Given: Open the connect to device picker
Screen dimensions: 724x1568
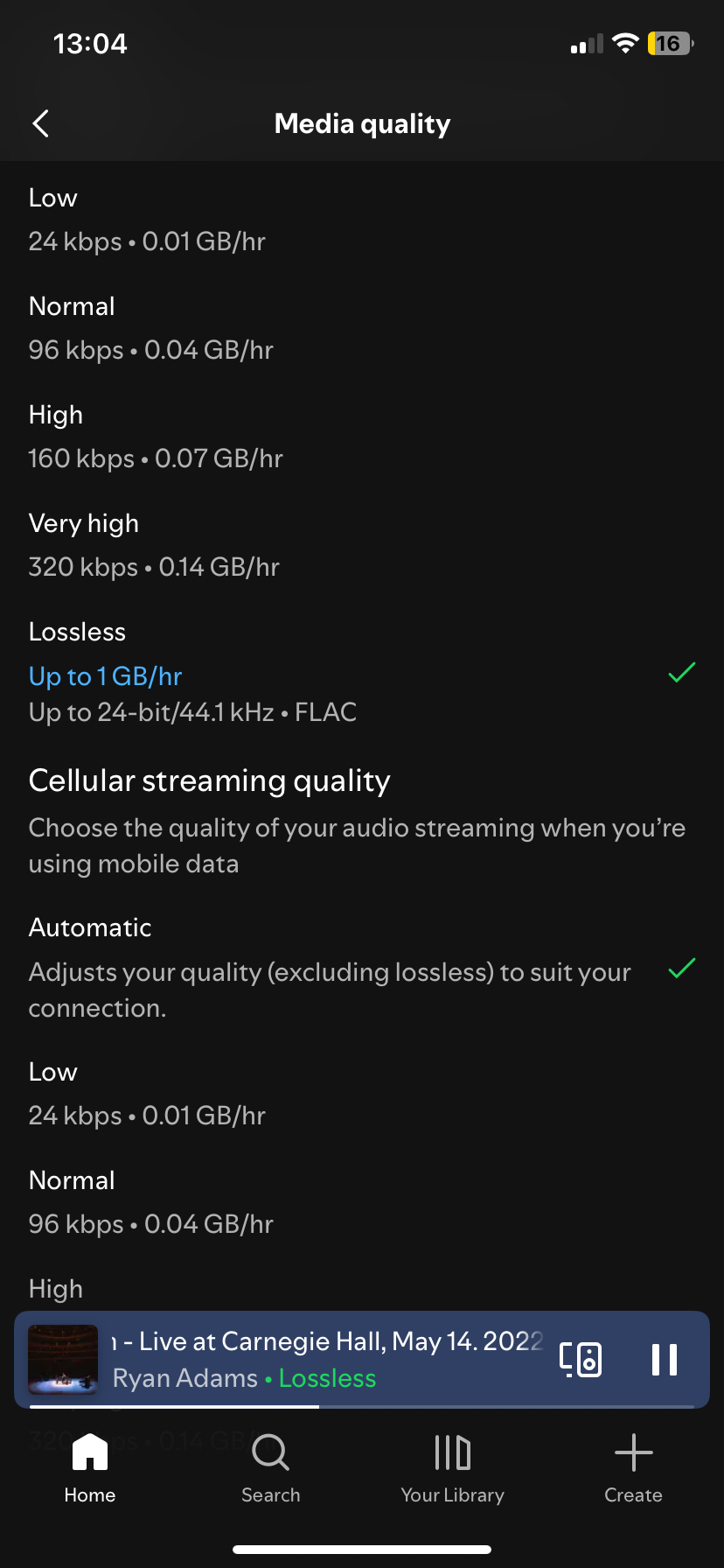Looking at the screenshot, I should (581, 1360).
